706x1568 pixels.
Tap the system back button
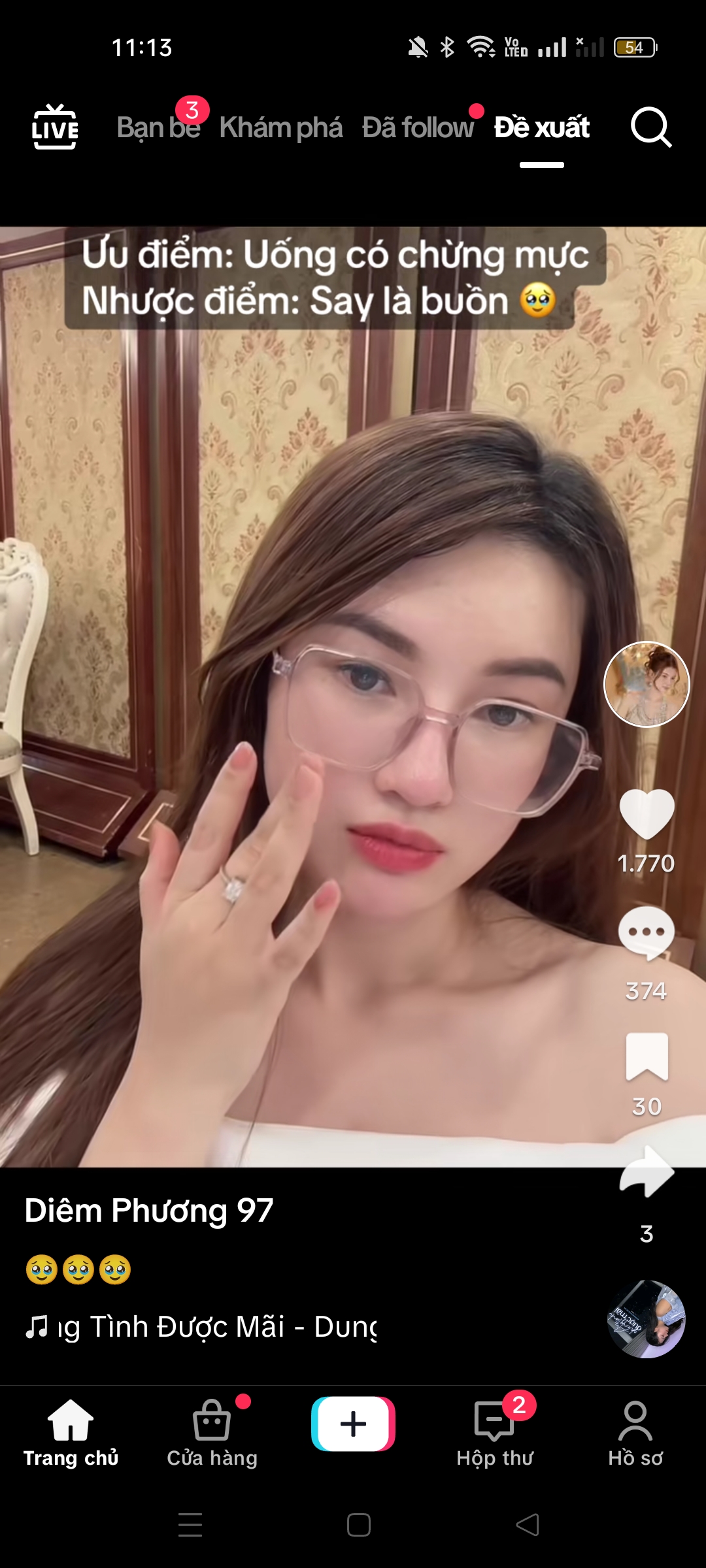point(527,1525)
